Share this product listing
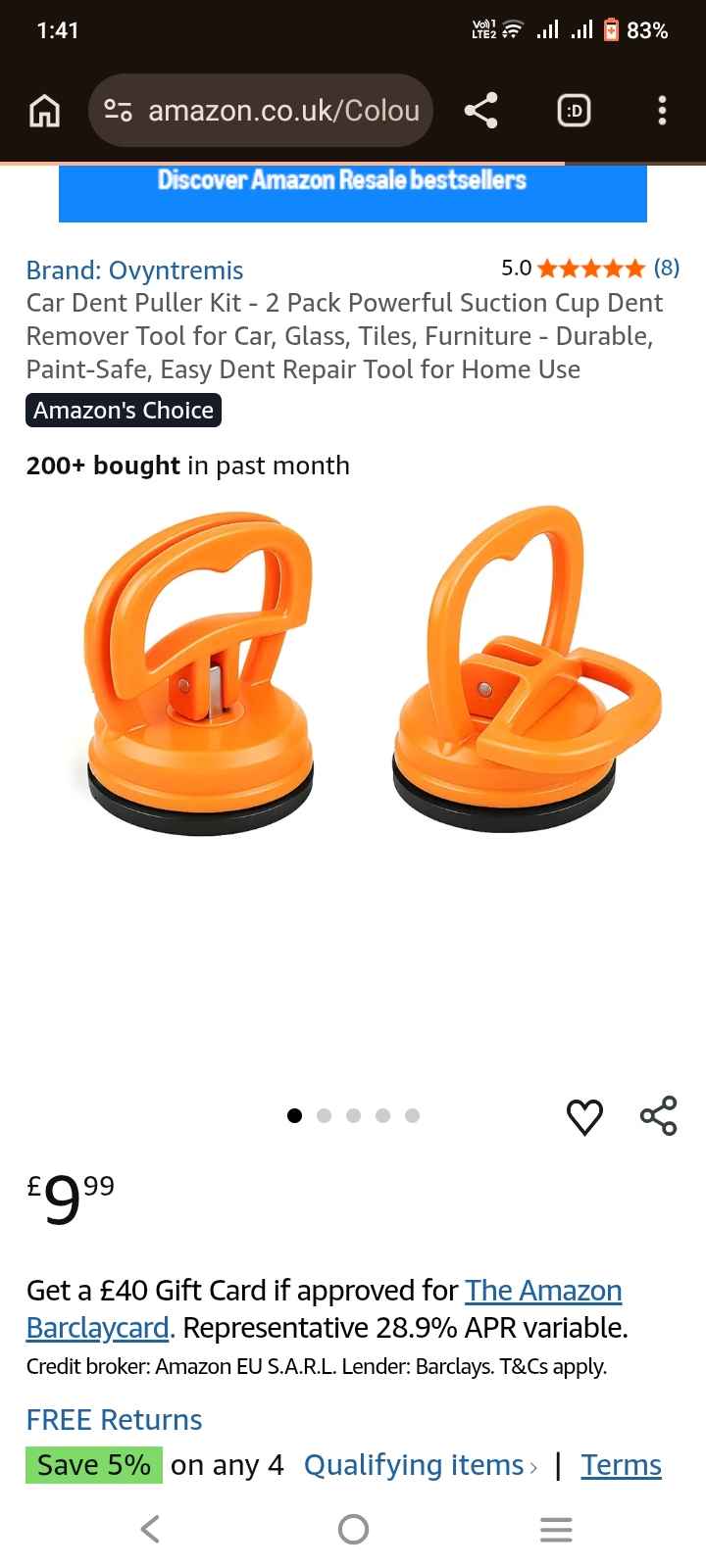The image size is (706, 1568). pyautogui.click(x=658, y=1116)
